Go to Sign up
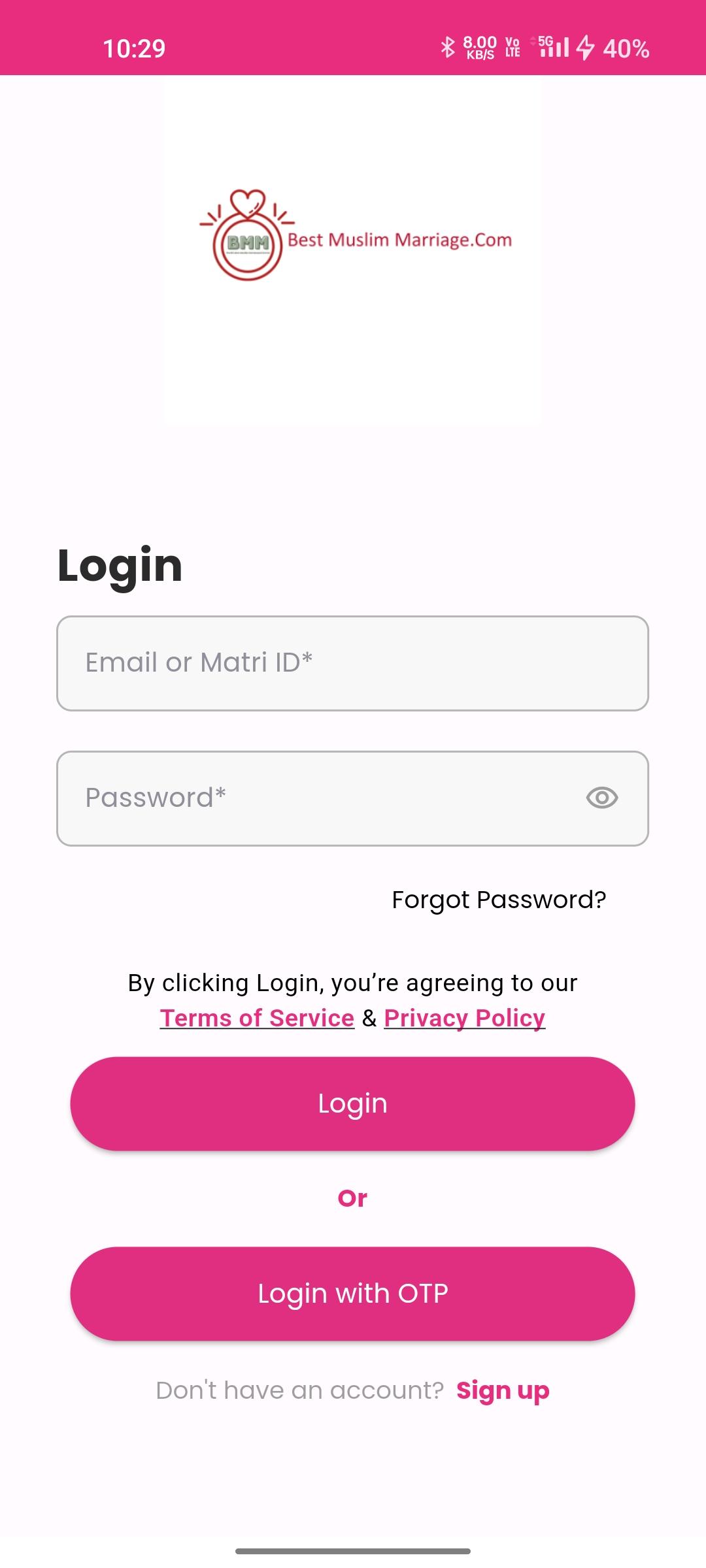This screenshot has width=706, height=1568. pyautogui.click(x=503, y=1391)
